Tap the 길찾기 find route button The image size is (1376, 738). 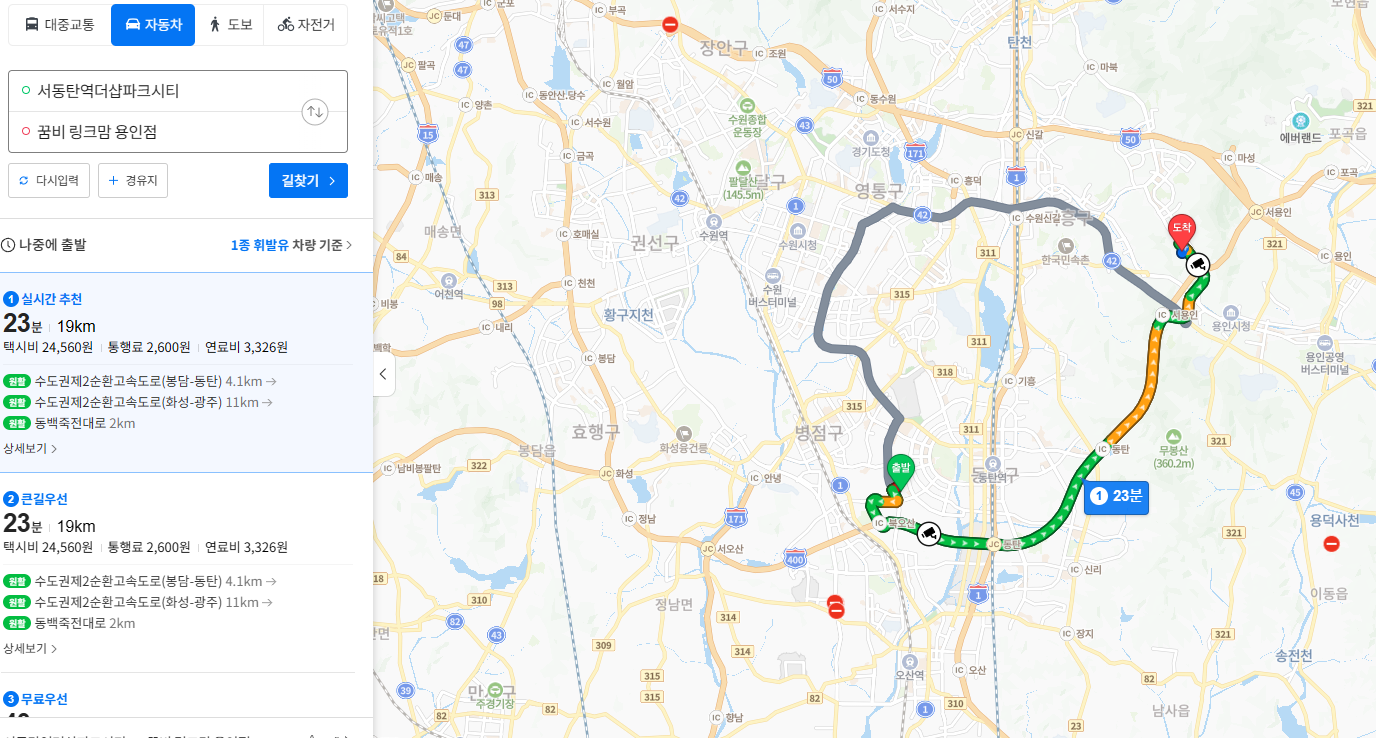[308, 181]
